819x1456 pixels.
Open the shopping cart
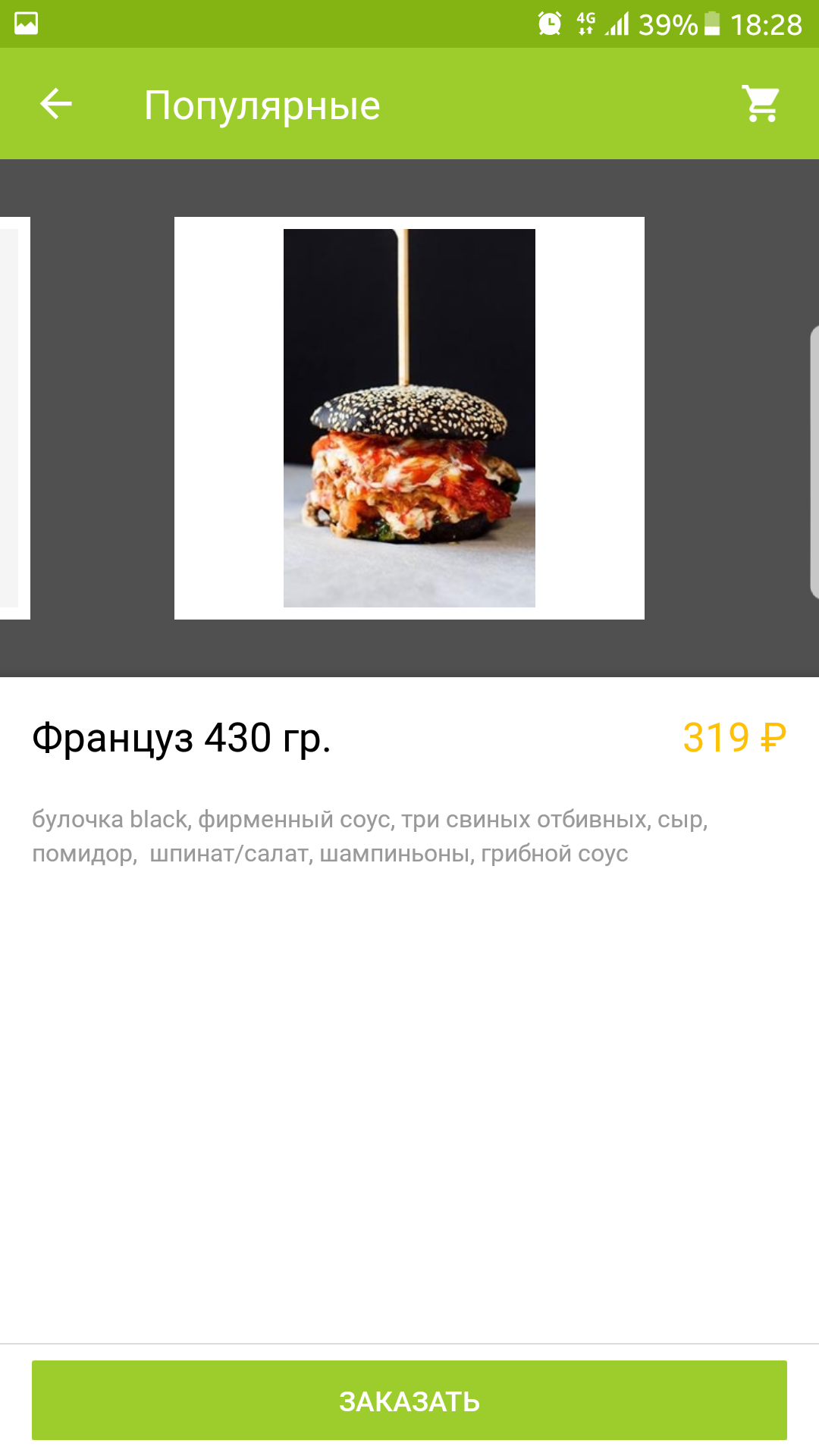761,104
